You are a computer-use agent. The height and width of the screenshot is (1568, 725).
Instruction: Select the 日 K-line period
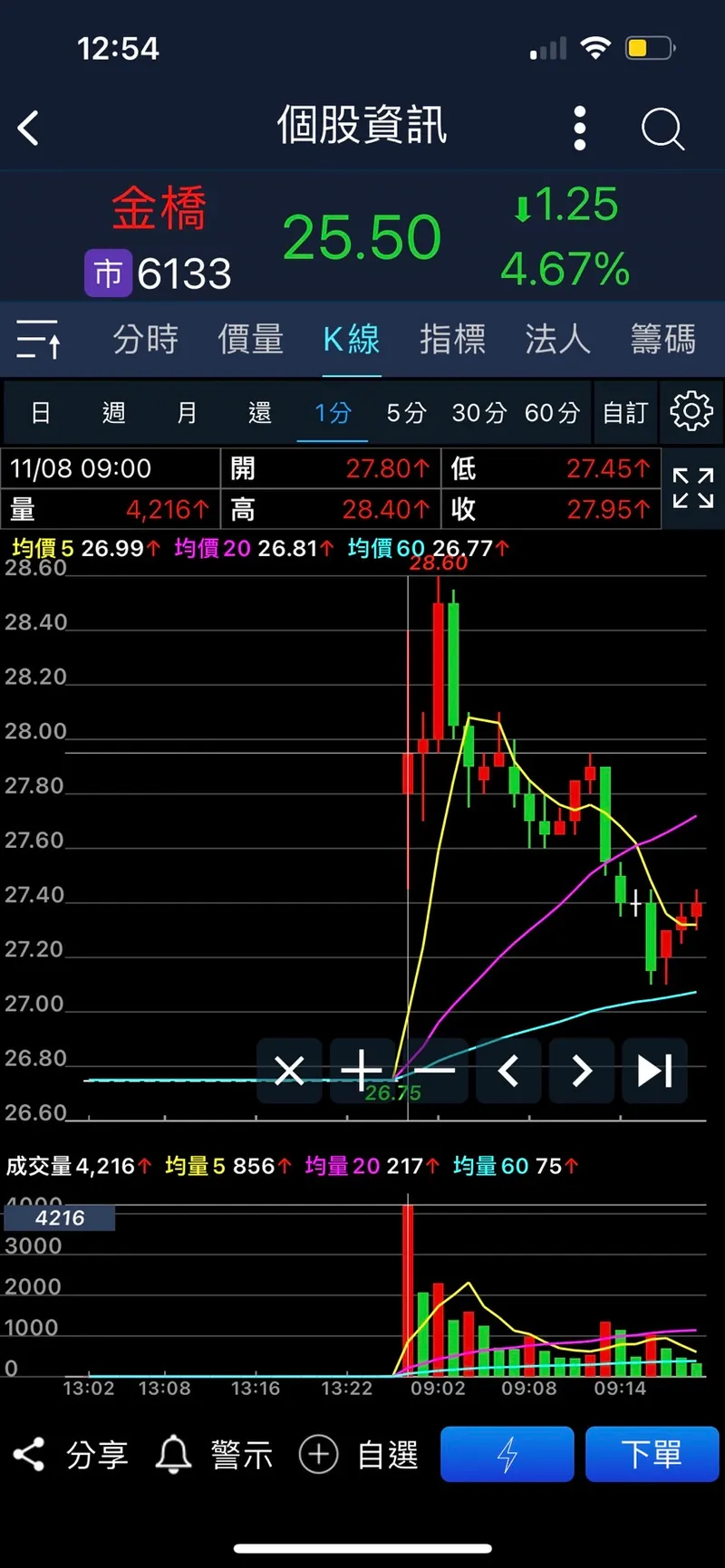click(x=41, y=413)
